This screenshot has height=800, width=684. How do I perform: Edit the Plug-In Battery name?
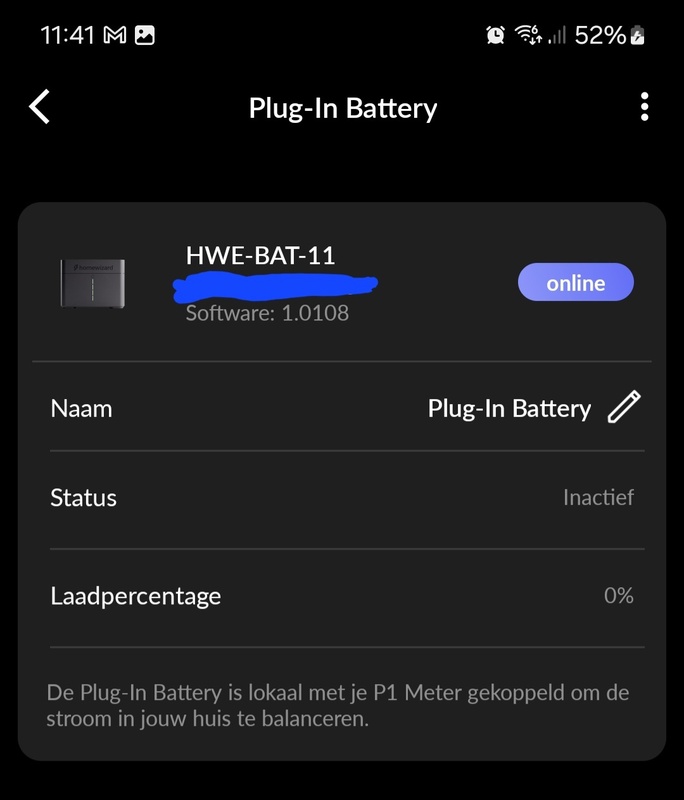pos(623,408)
